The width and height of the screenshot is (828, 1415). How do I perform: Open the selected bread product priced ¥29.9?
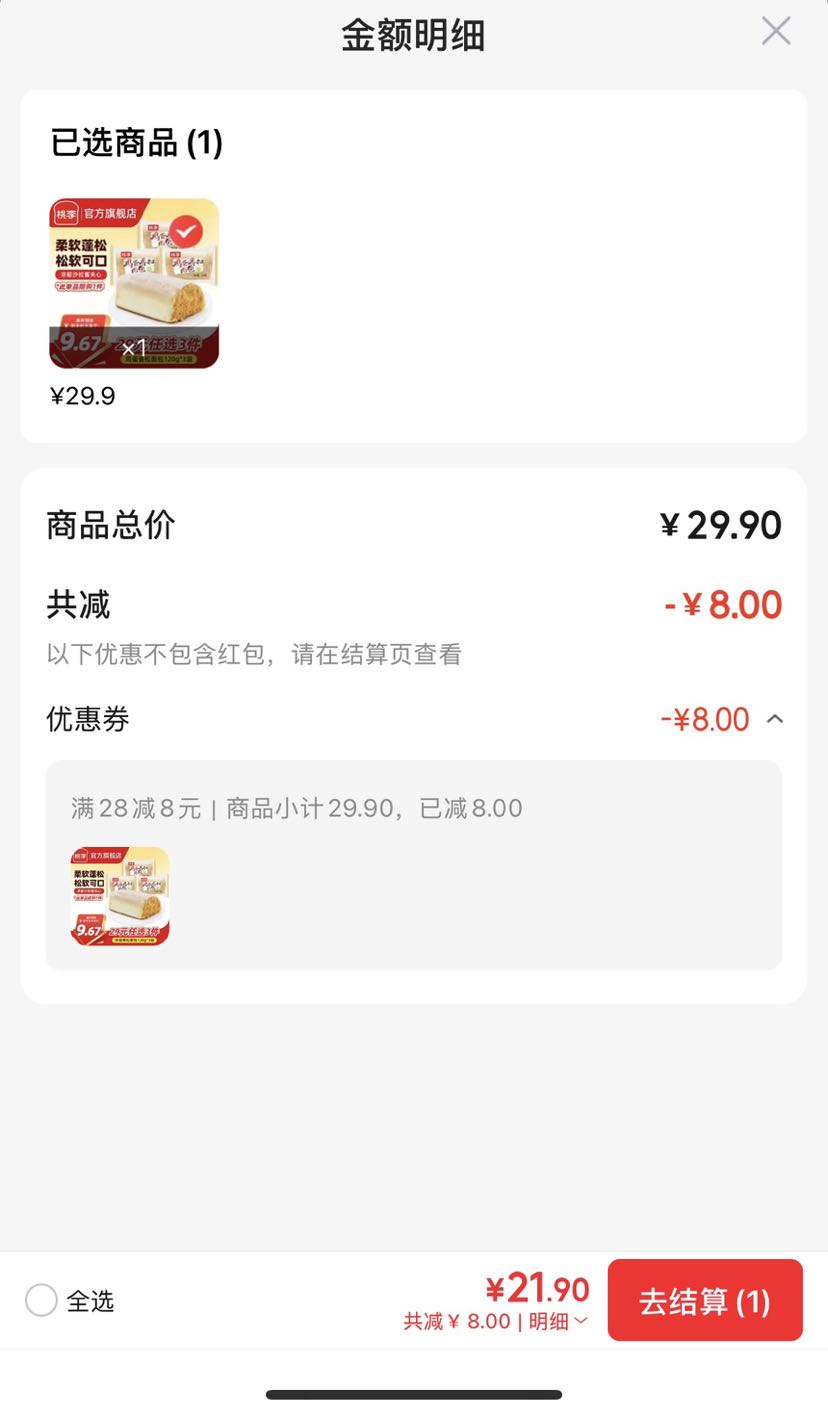pyautogui.click(x=134, y=283)
